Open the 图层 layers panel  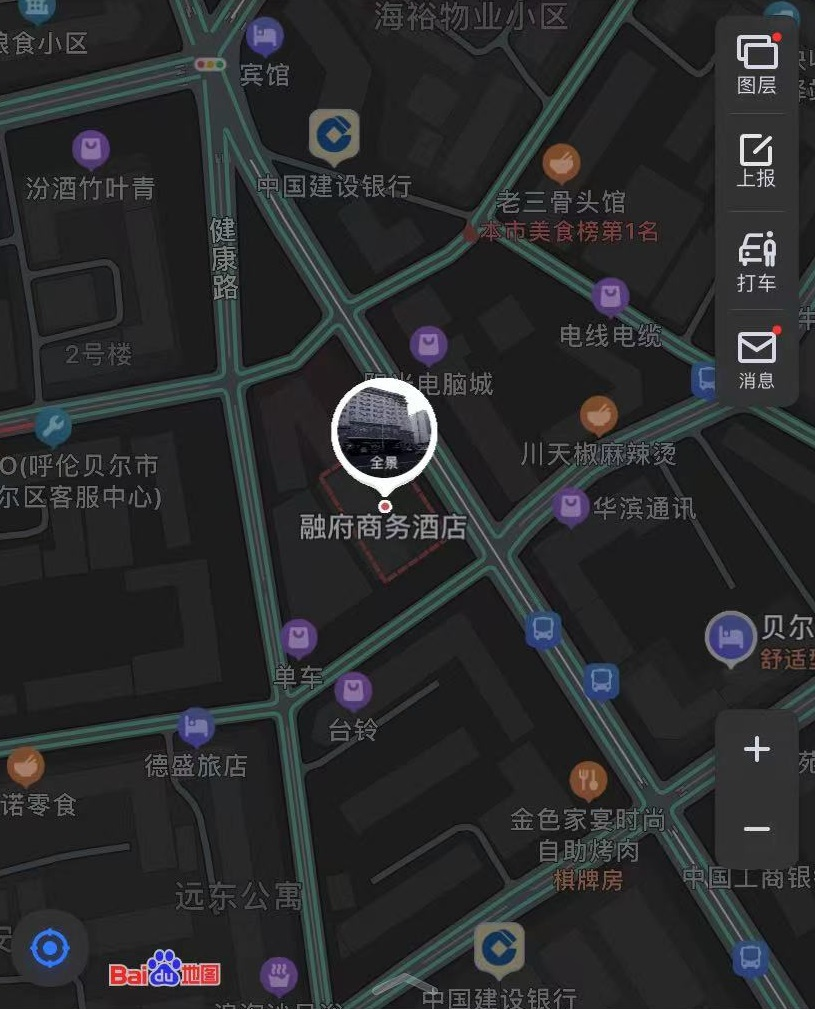[x=757, y=64]
